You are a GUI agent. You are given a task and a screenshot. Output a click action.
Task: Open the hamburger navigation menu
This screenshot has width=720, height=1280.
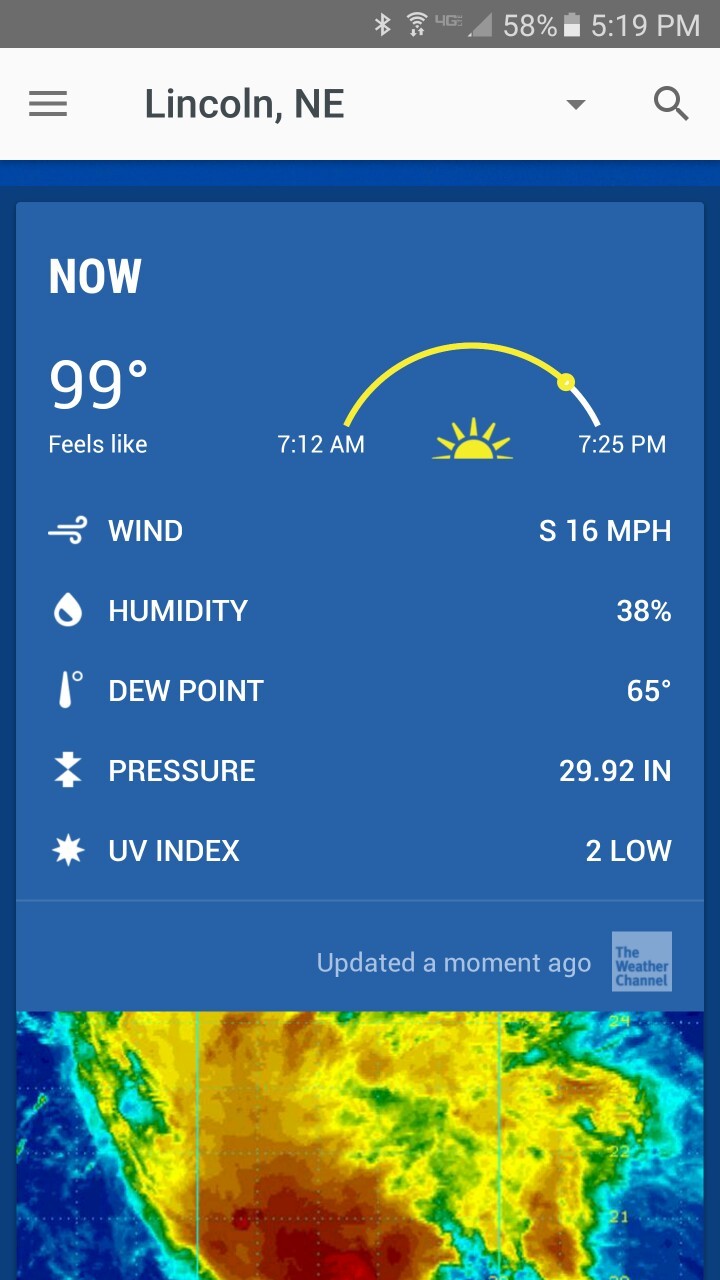coord(48,104)
